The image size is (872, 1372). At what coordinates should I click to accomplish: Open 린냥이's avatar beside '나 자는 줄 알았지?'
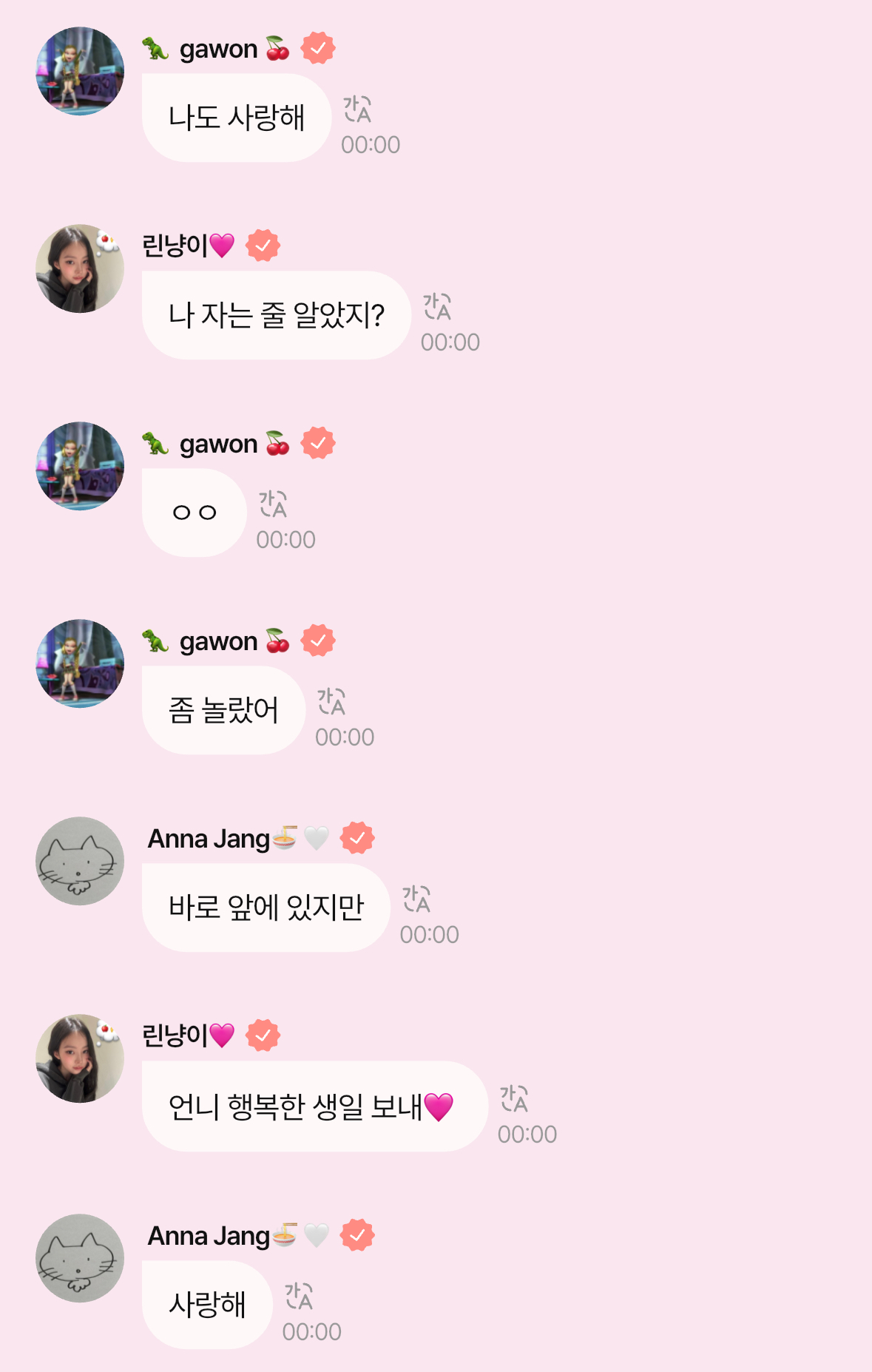[x=80, y=268]
